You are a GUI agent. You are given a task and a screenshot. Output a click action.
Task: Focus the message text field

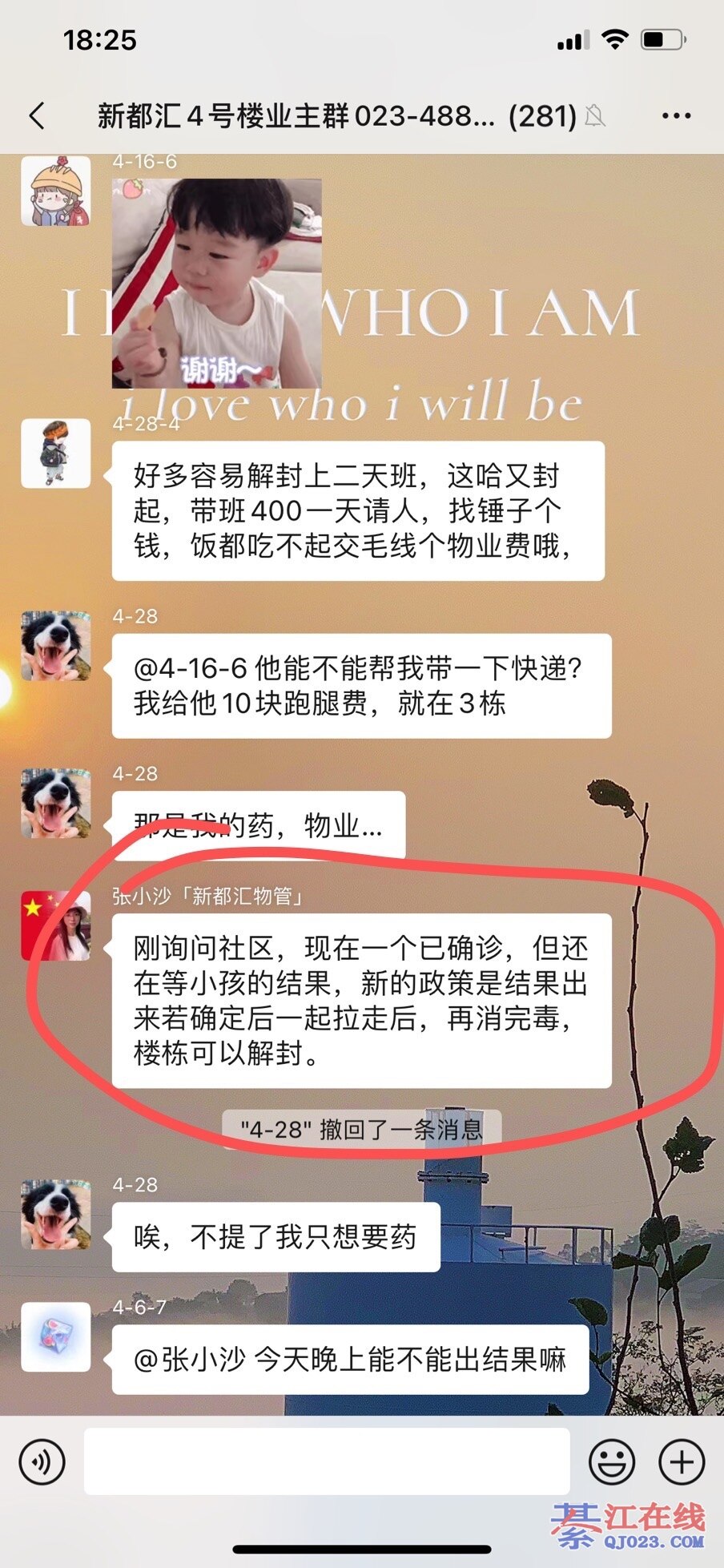click(327, 1461)
